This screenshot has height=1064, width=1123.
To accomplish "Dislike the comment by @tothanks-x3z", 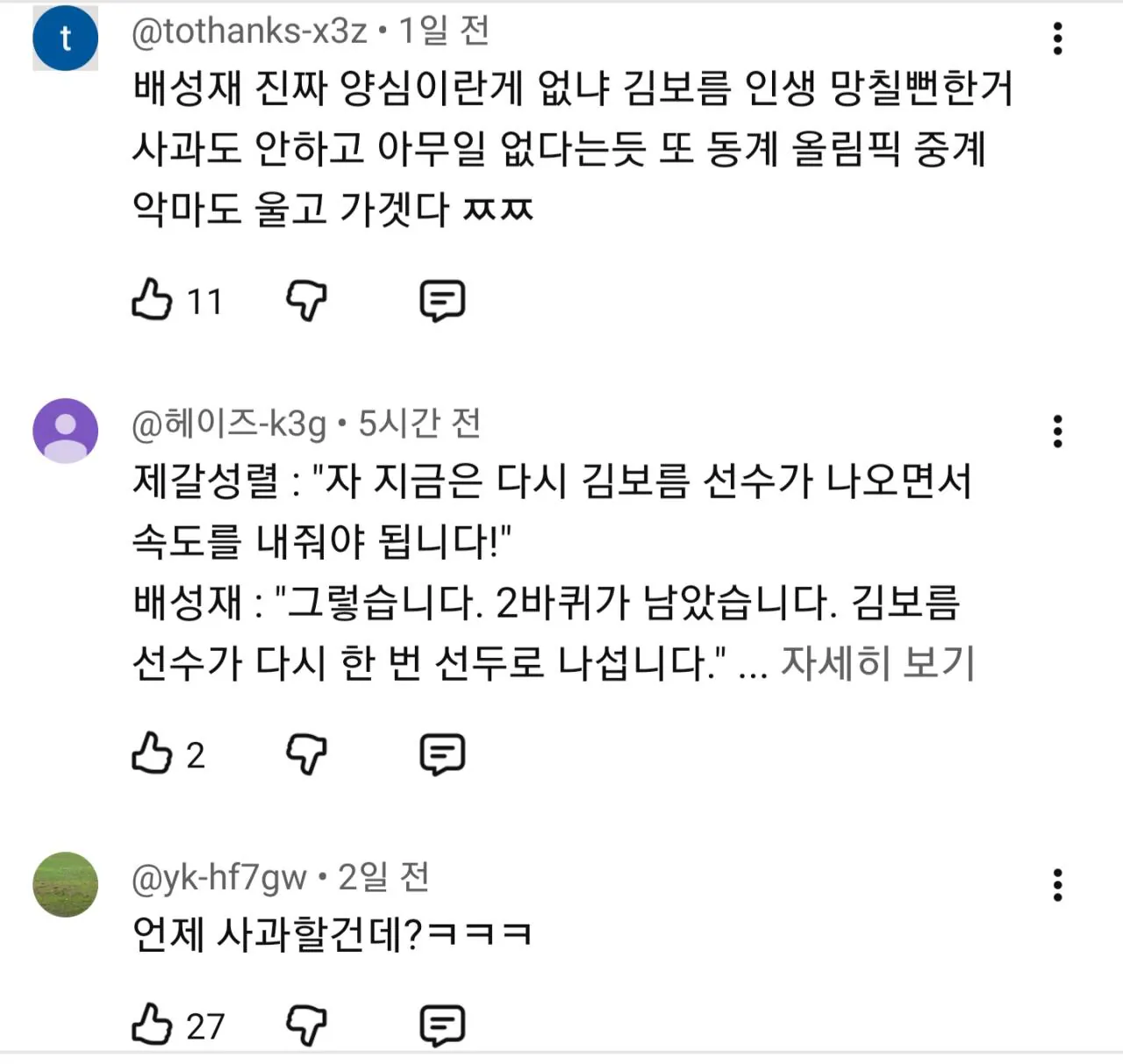I will 306,301.
